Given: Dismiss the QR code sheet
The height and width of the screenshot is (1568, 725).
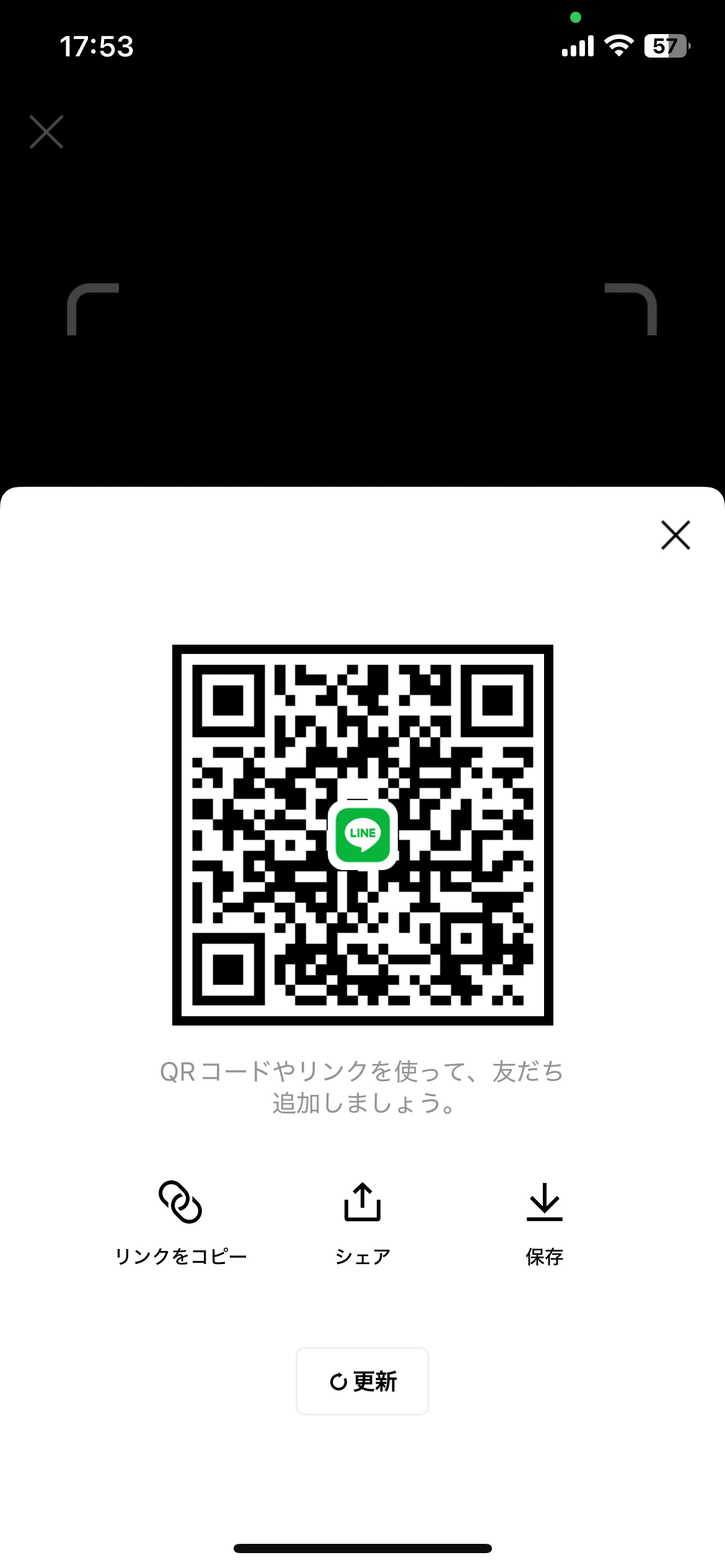Looking at the screenshot, I should click(675, 535).
